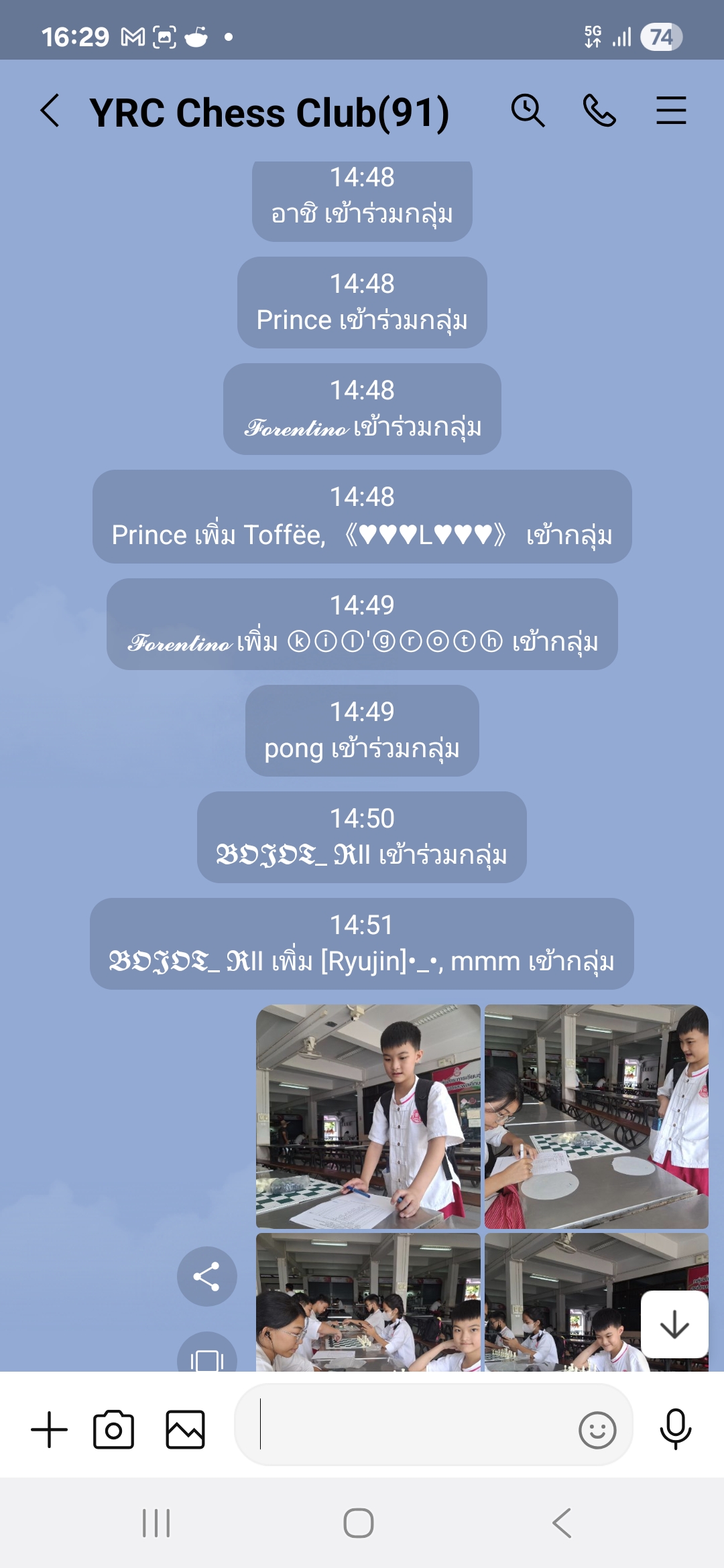The width and height of the screenshot is (724, 1568).
Task: Record a voice message
Action: click(x=675, y=1429)
